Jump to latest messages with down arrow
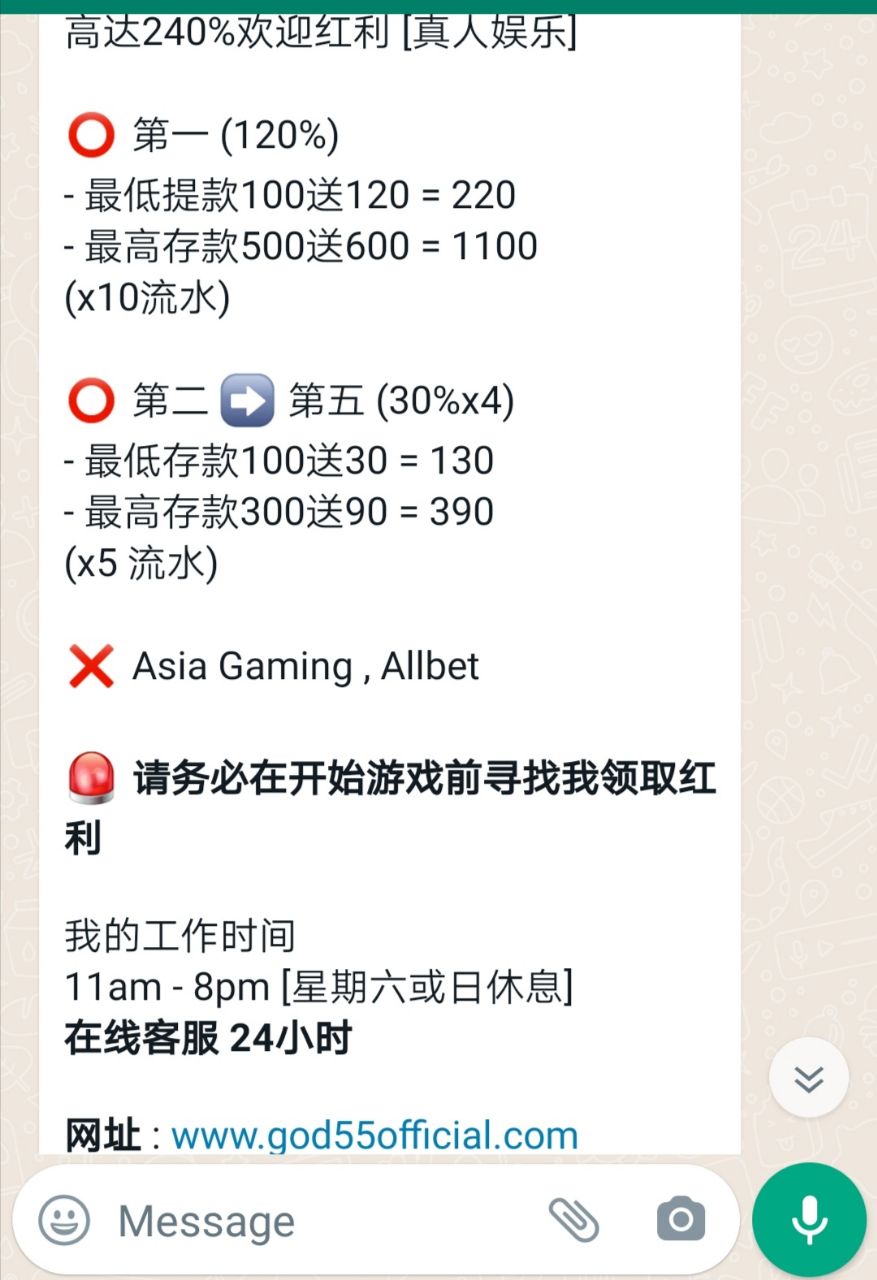Viewport: 877px width, 1280px height. [x=808, y=1078]
